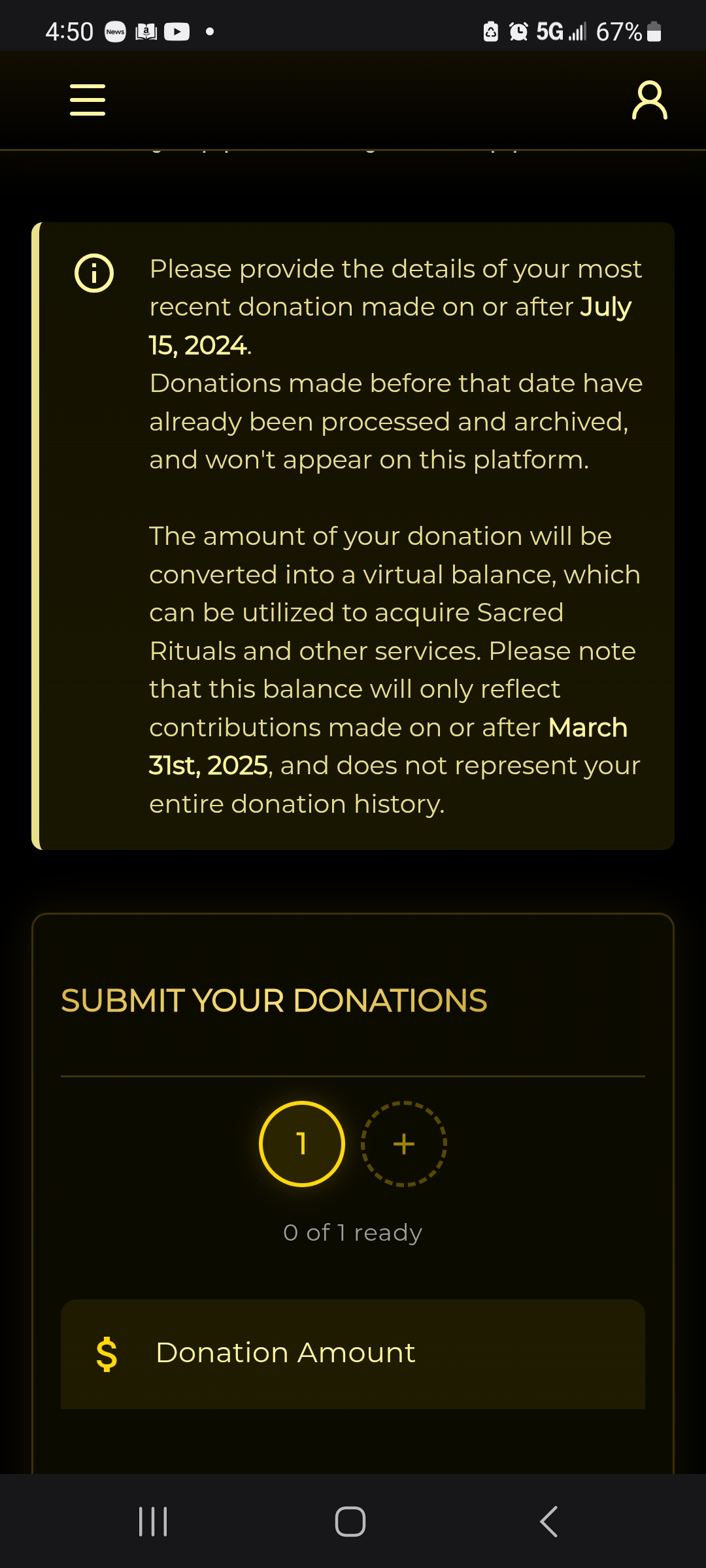
Task: Open the user profile icon
Action: pyautogui.click(x=649, y=101)
